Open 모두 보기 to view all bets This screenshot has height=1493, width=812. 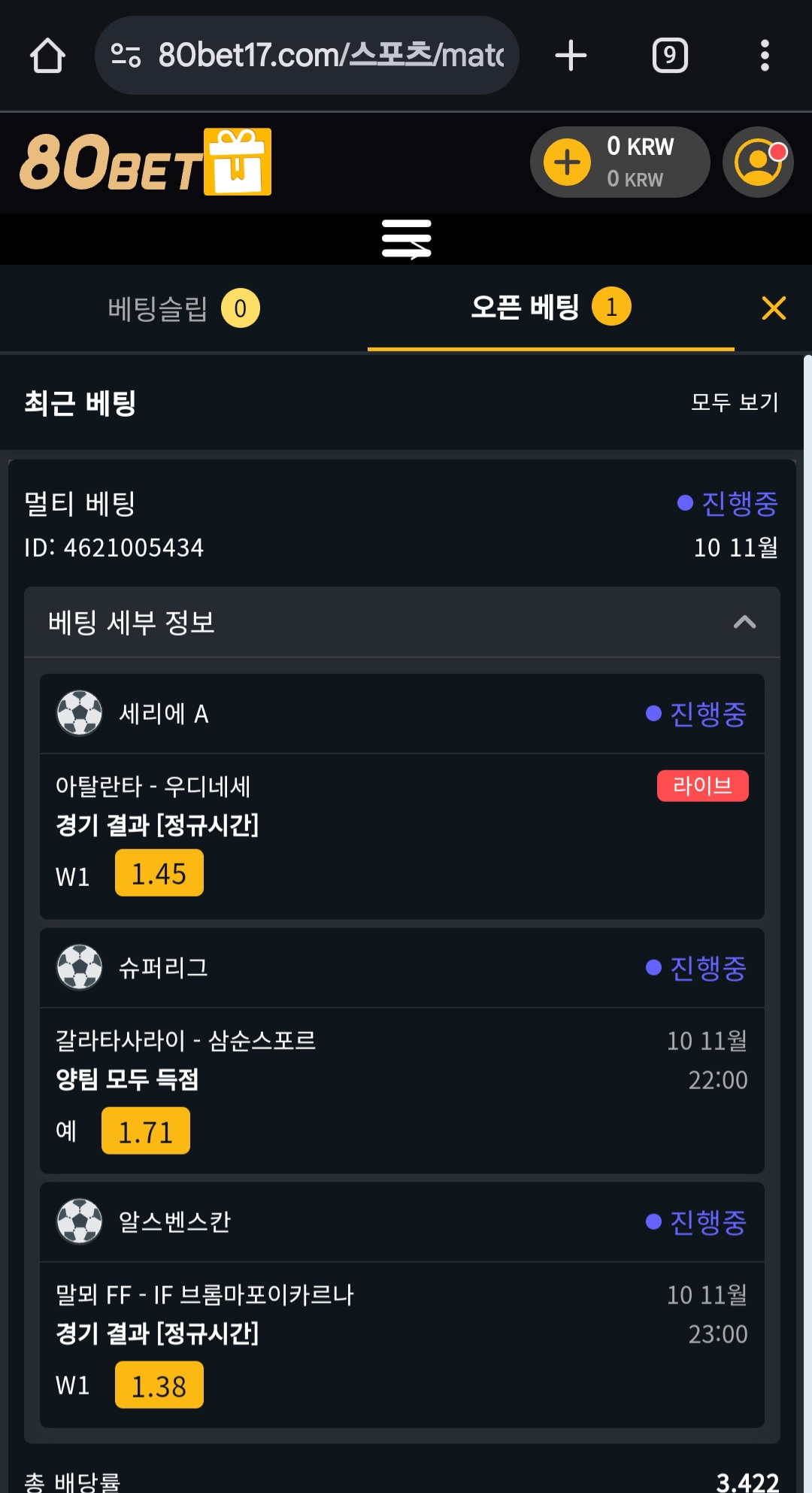click(735, 402)
